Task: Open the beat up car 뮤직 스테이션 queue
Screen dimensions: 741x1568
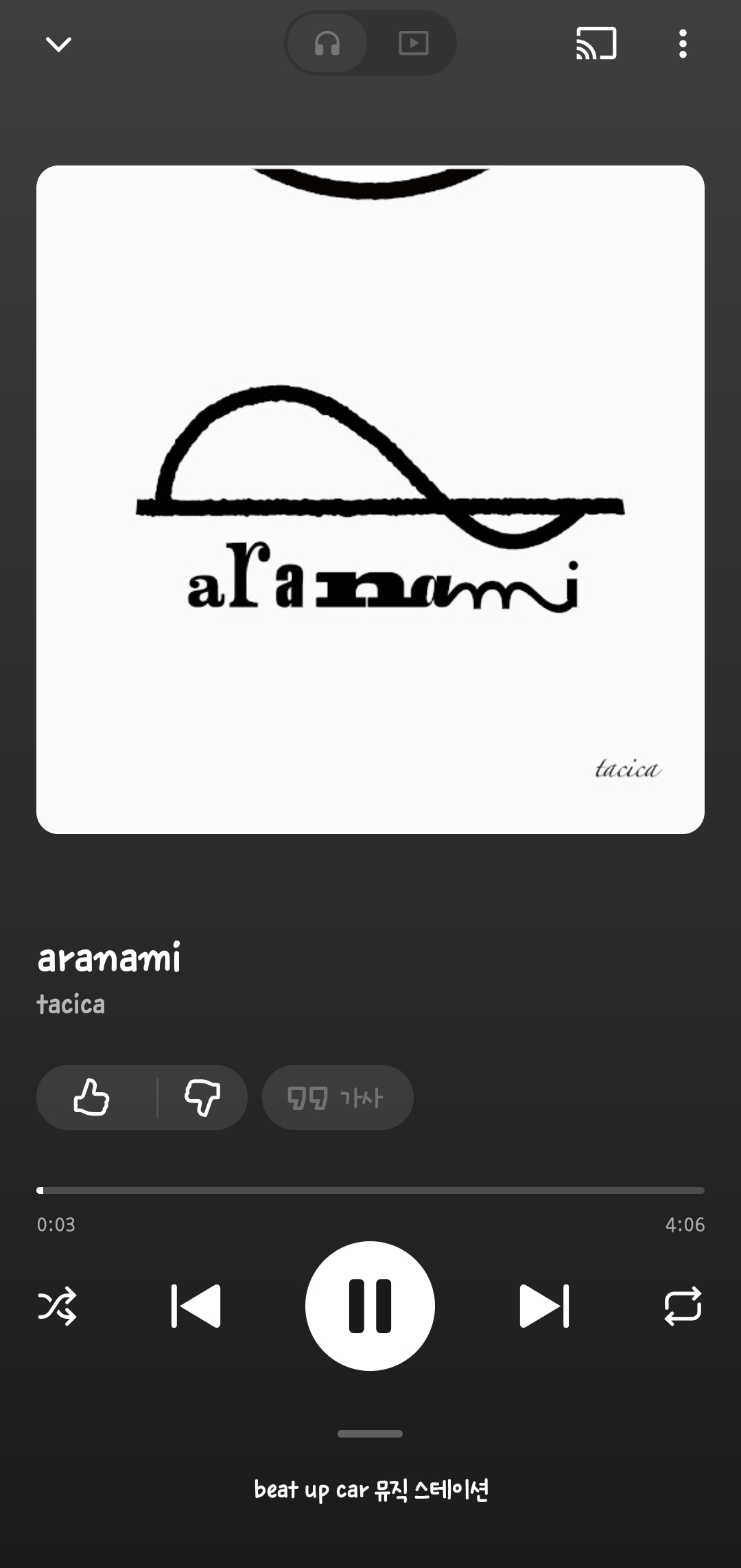Action: click(x=370, y=1490)
